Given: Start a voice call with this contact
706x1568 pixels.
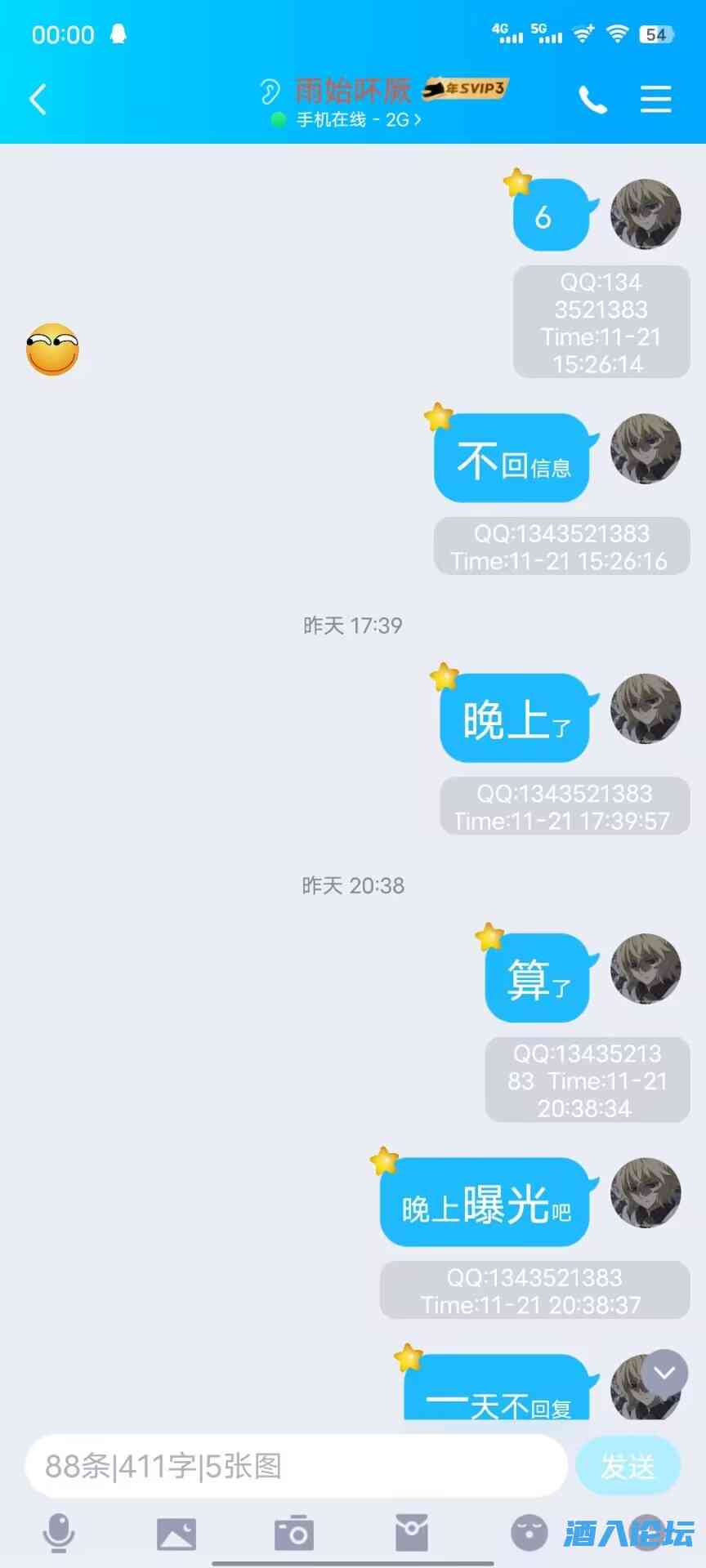Looking at the screenshot, I should pos(592,100).
